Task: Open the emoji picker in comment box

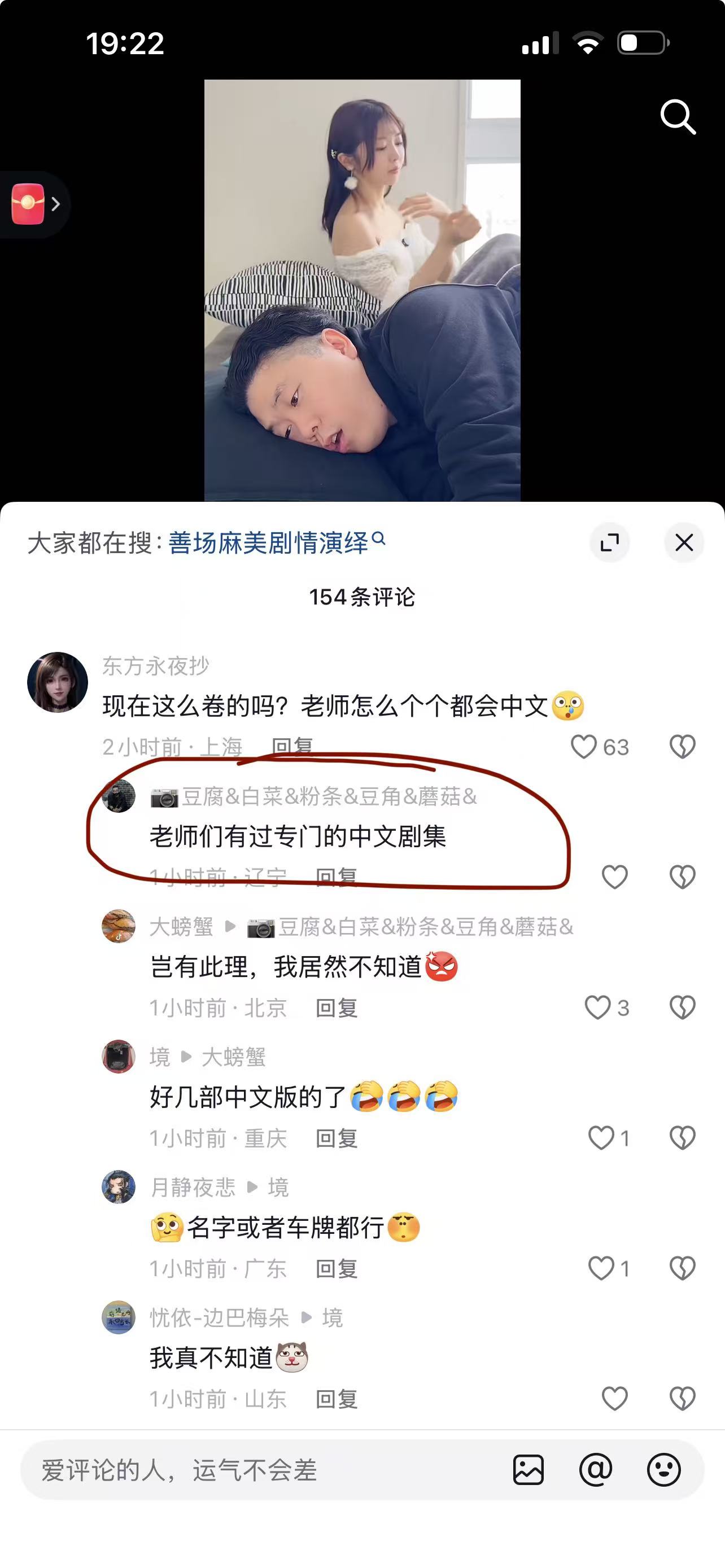Action: pos(663,1470)
